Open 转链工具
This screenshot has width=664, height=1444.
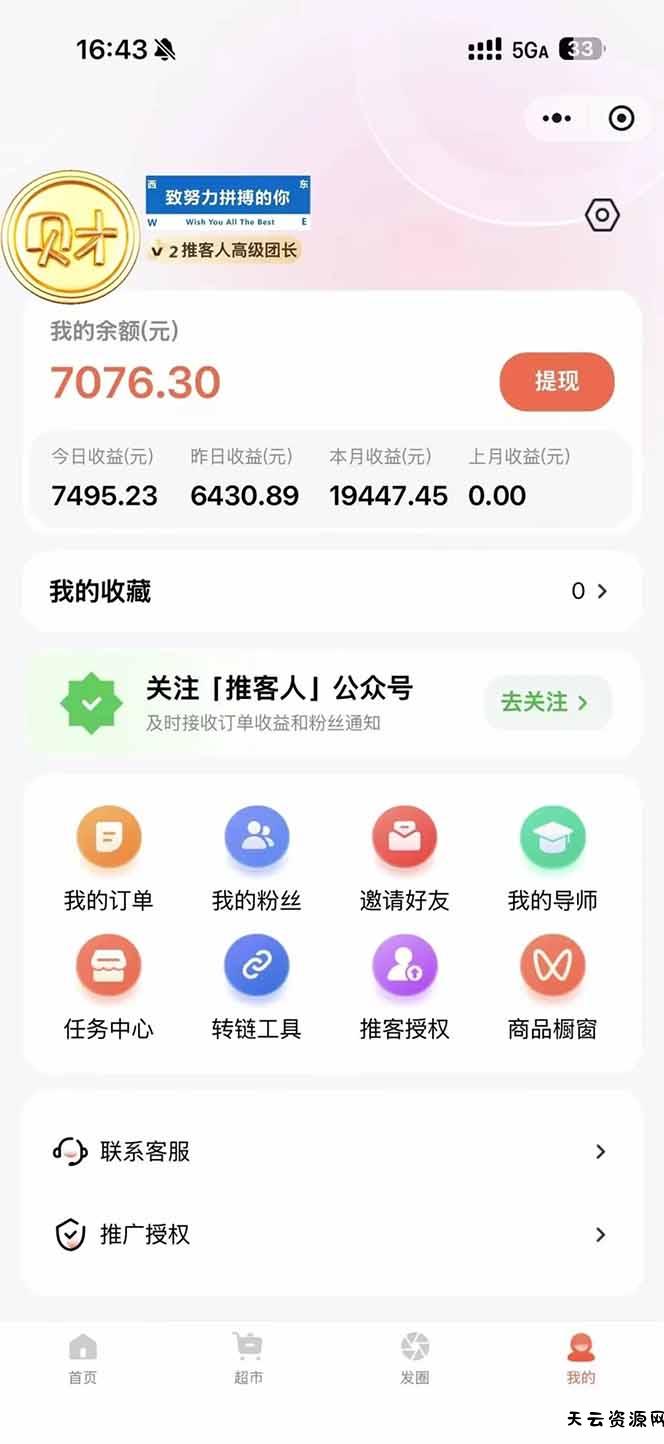point(256,985)
